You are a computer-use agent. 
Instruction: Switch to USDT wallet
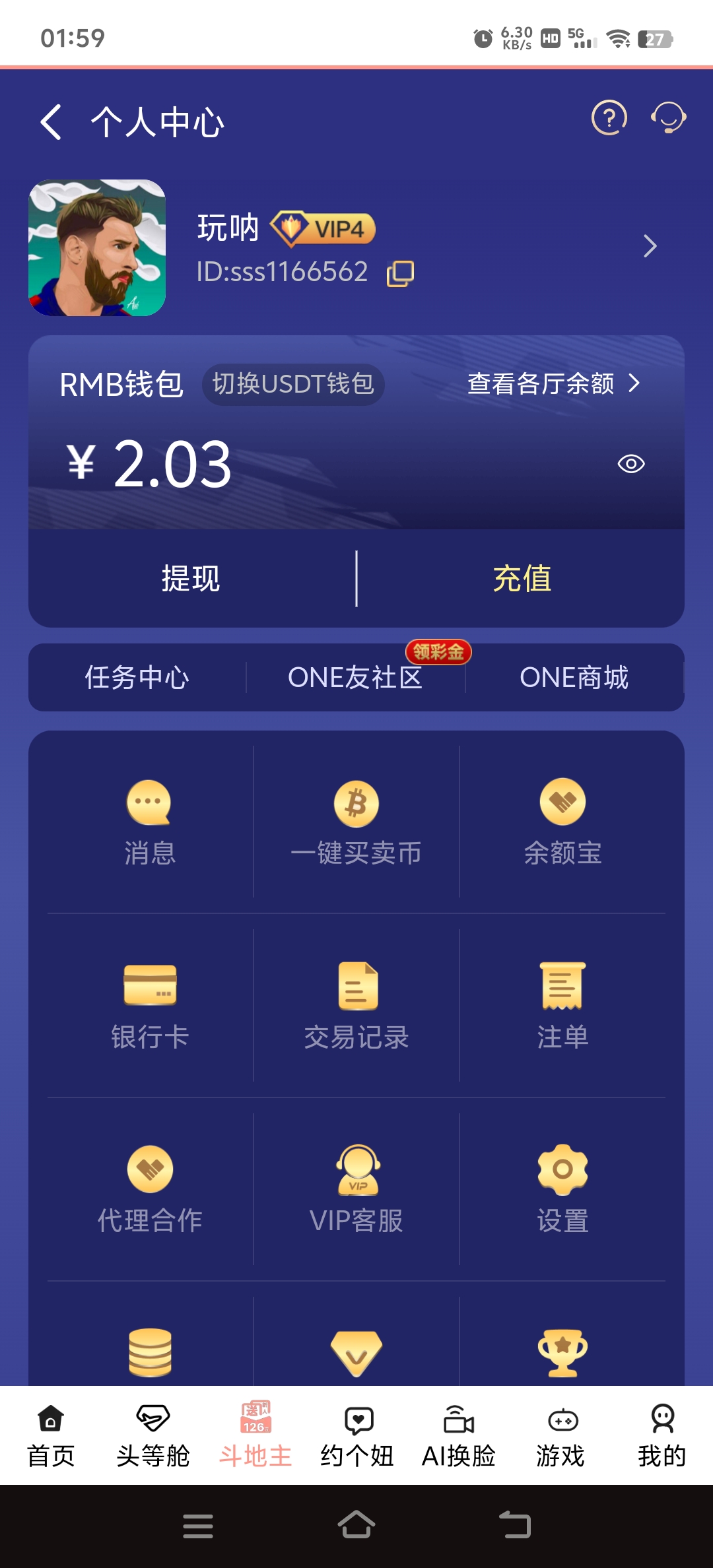coord(292,384)
